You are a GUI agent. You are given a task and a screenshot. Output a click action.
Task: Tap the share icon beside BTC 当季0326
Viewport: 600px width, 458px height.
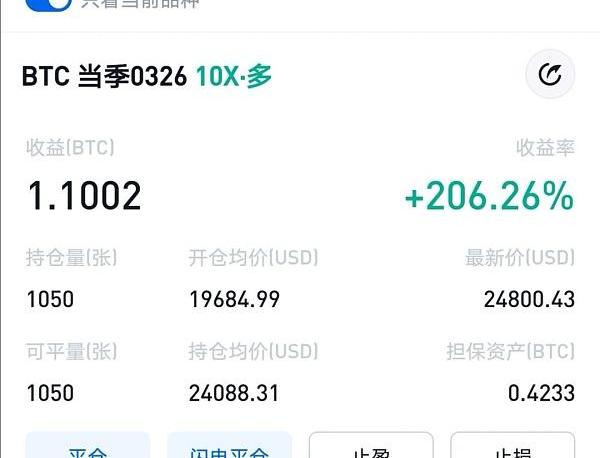[x=550, y=75]
